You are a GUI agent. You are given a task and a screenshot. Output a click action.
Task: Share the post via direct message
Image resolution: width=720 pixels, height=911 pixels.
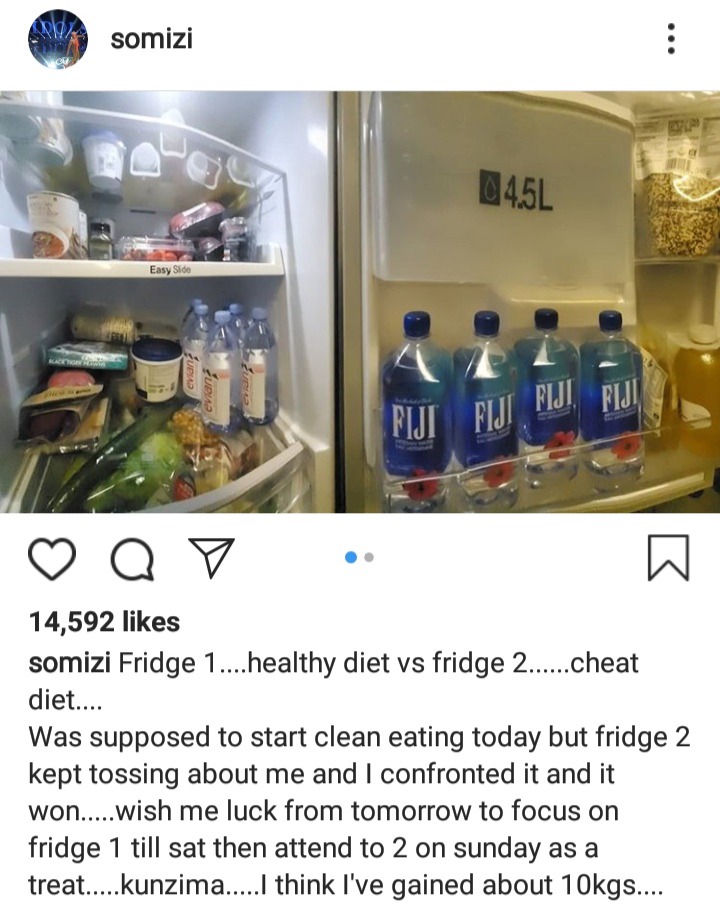pyautogui.click(x=210, y=558)
